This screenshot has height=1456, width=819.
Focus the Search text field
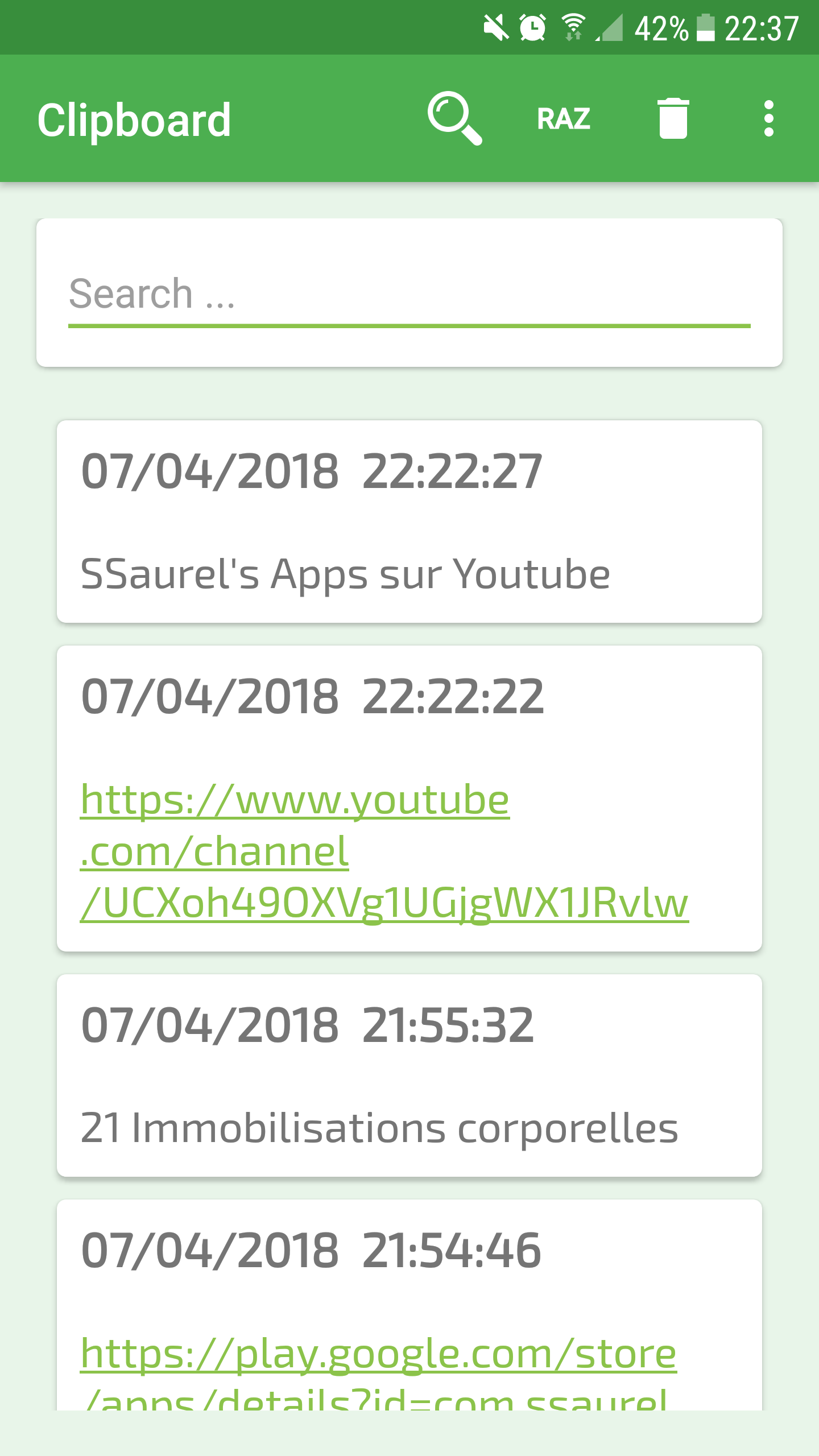(x=409, y=295)
